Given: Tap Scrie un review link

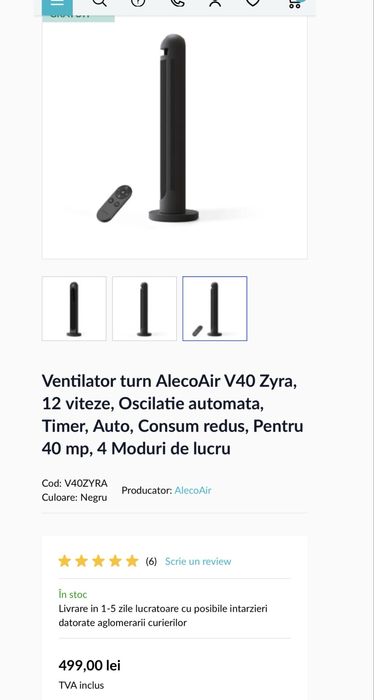Looking at the screenshot, I should click(198, 561).
